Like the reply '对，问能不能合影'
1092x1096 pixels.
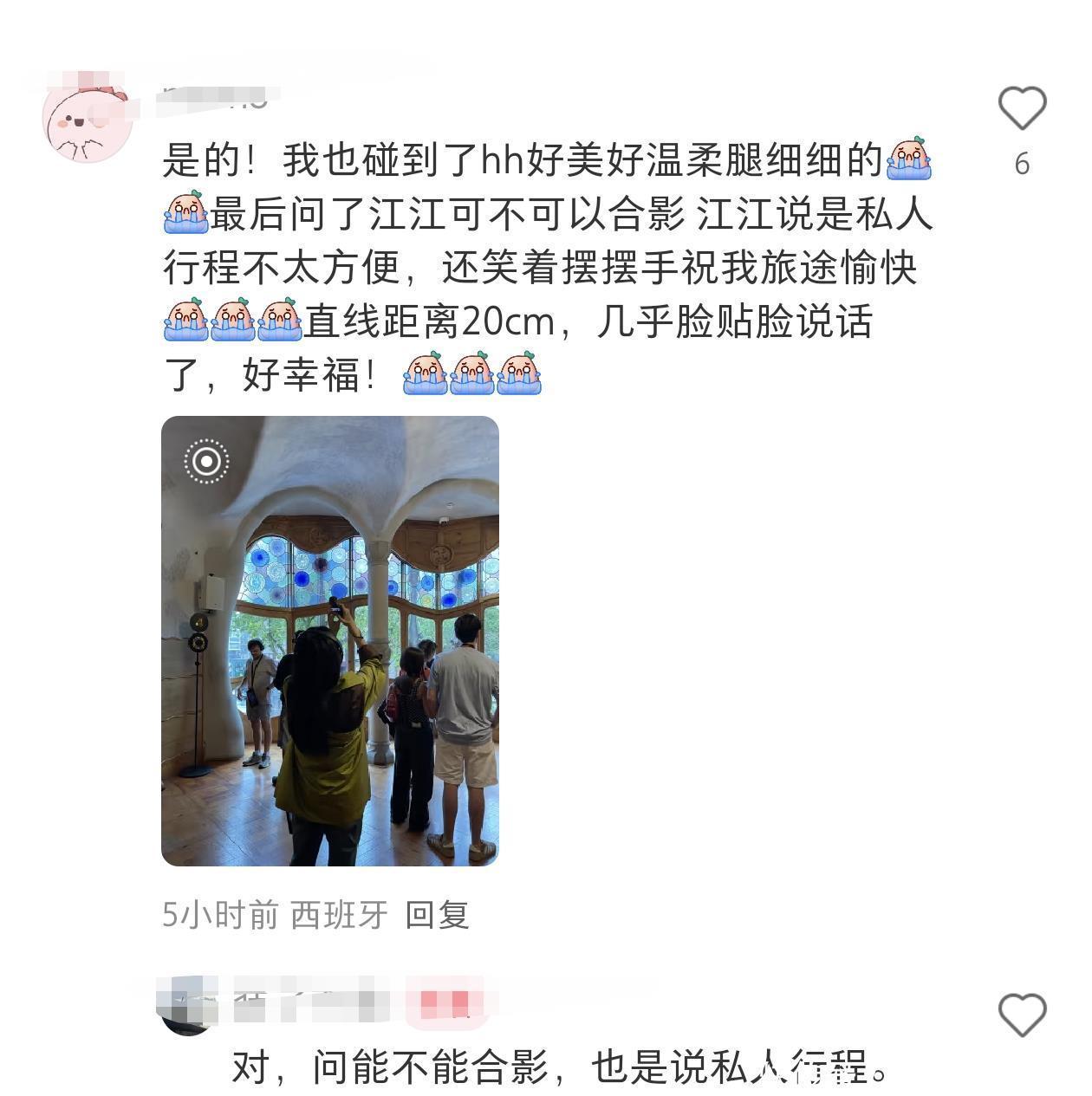click(x=1022, y=1015)
